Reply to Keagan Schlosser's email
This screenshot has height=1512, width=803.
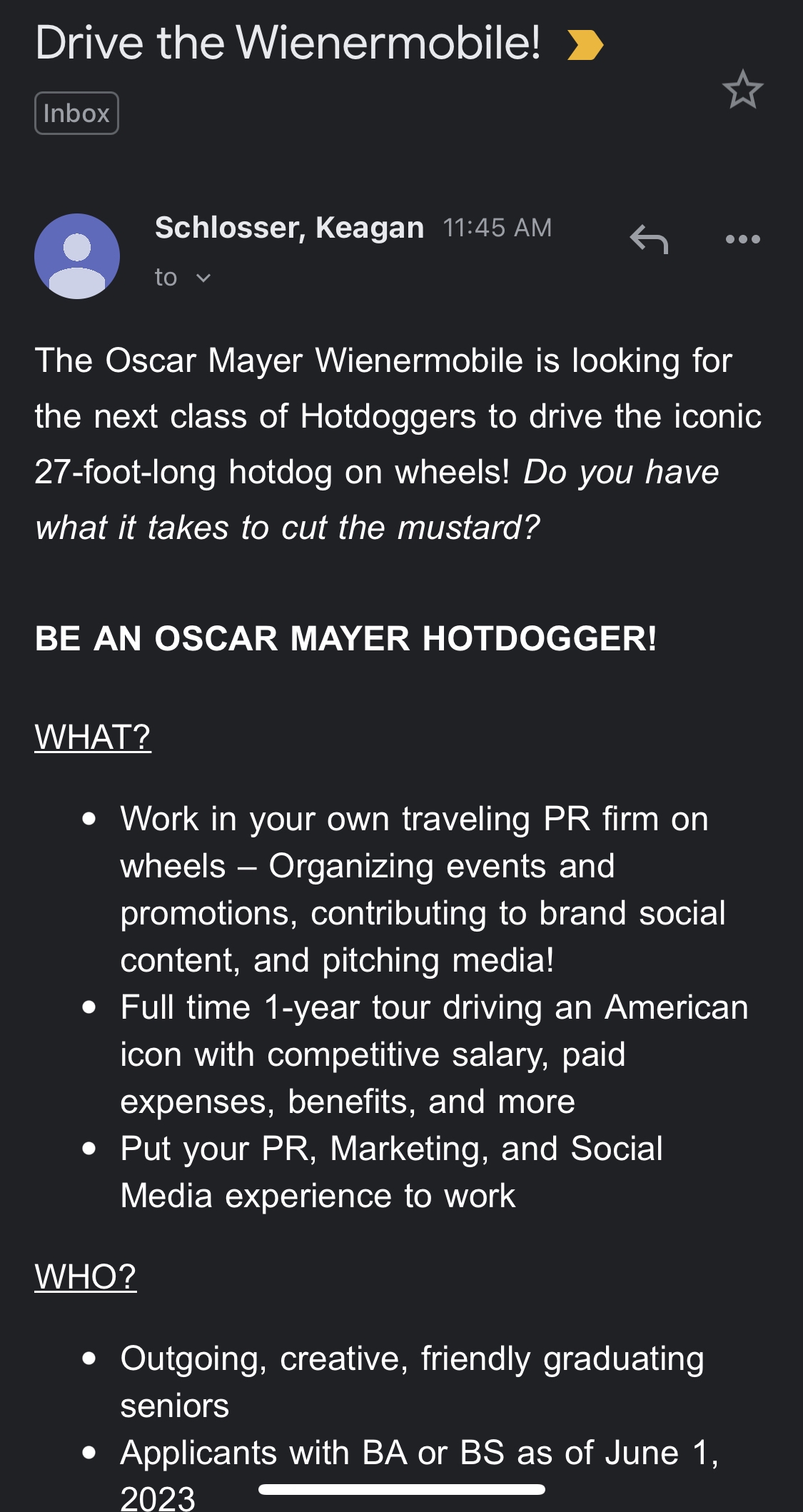click(649, 239)
